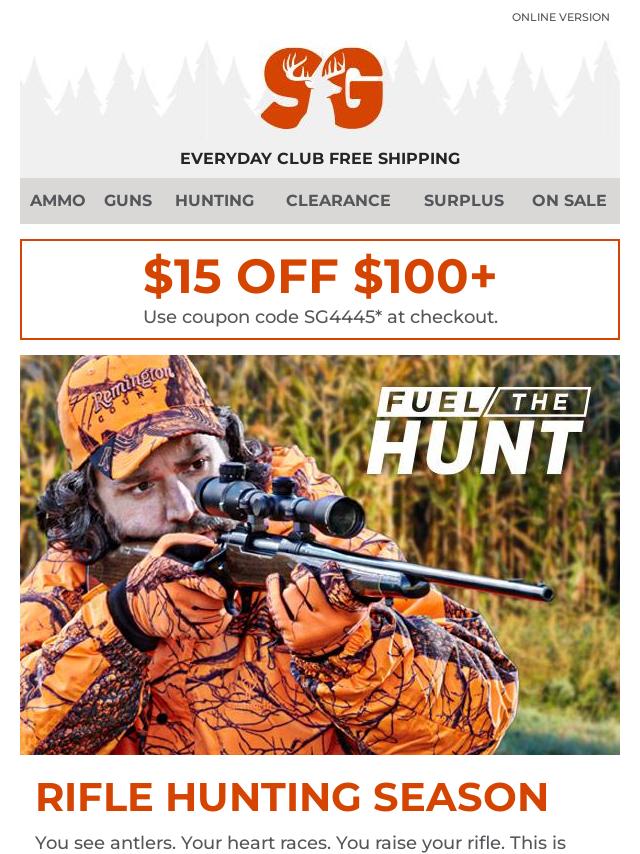This screenshot has height=854, width=640.
Task: Tap the SG logo to visit the store
Action: coord(321,88)
